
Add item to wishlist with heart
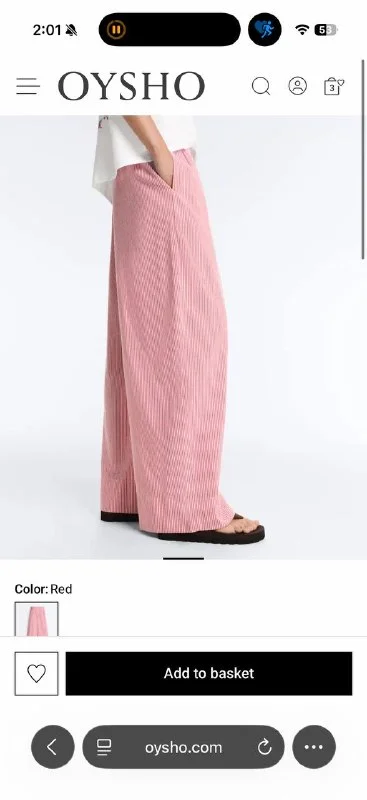point(36,673)
